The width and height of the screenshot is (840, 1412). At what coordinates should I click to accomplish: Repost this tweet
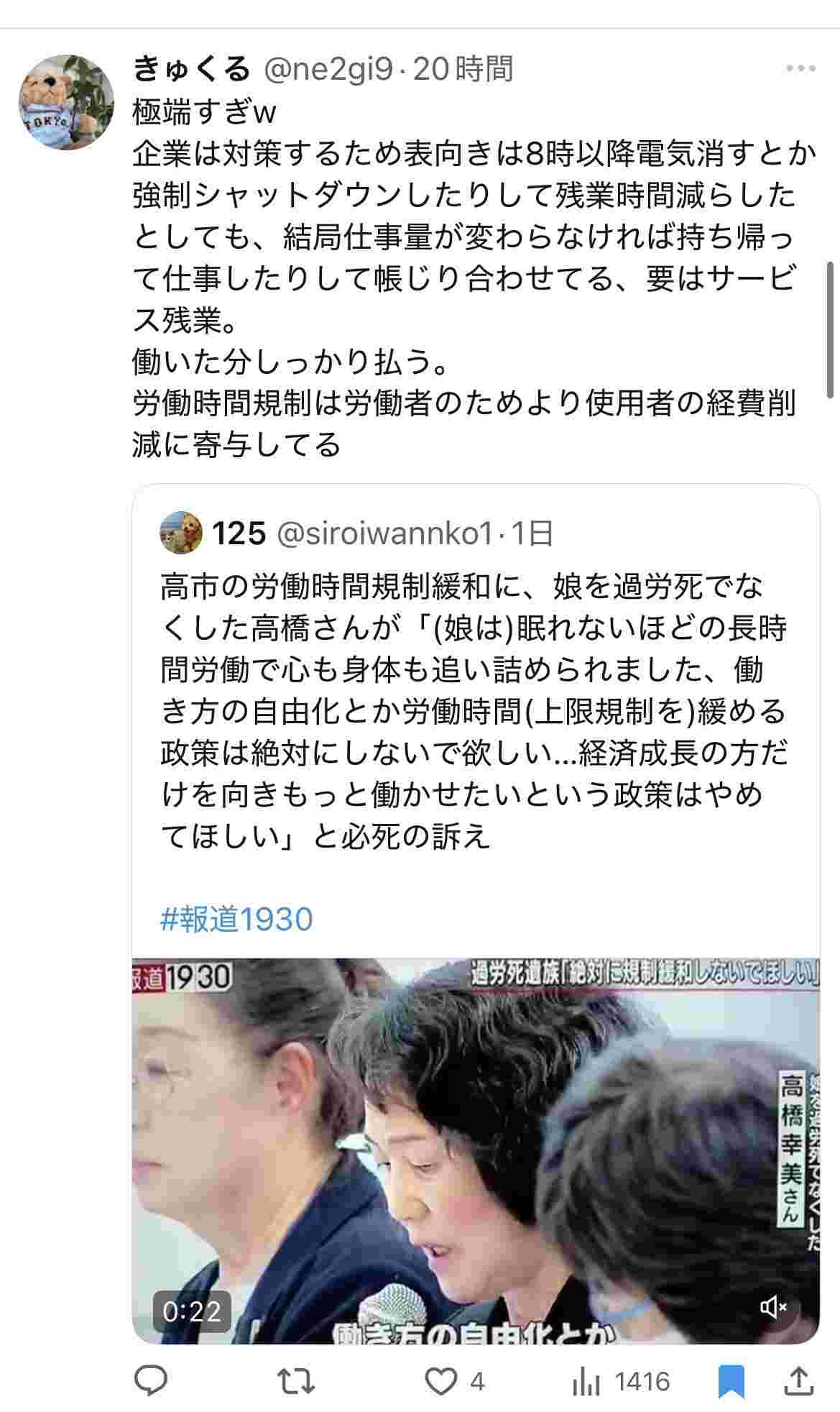tap(296, 1382)
